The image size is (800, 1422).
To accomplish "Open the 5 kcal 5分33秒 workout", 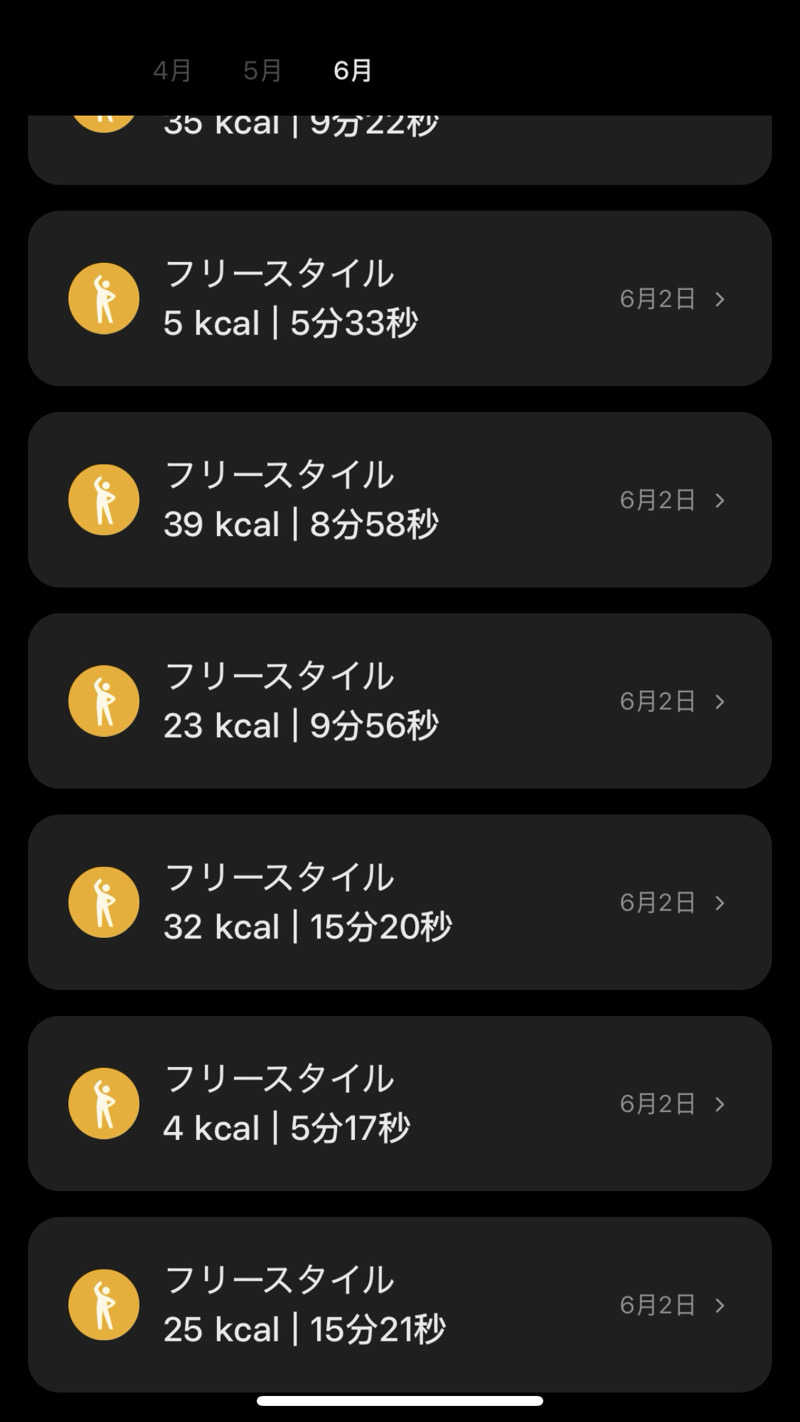I will coord(400,298).
